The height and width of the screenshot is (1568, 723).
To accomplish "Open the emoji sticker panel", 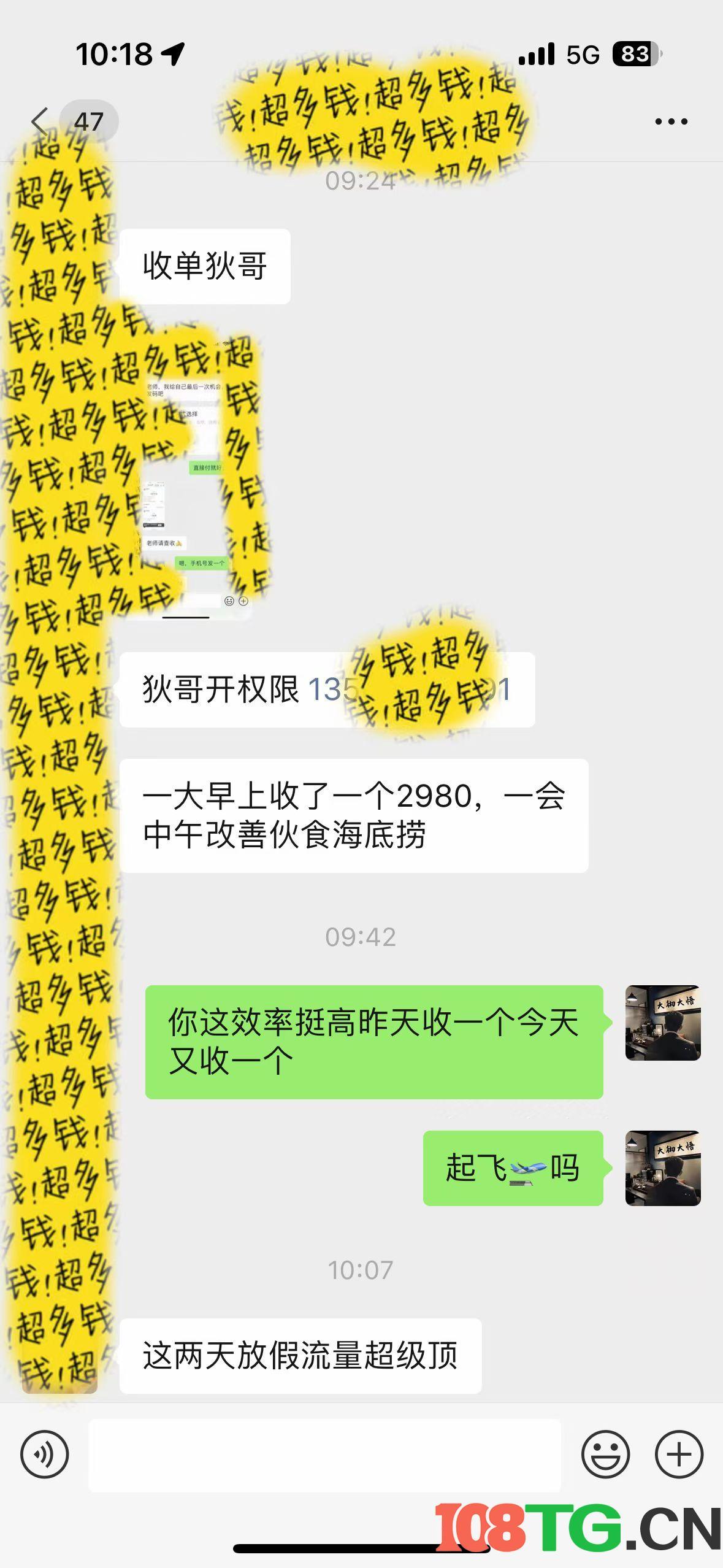I will point(605,1455).
